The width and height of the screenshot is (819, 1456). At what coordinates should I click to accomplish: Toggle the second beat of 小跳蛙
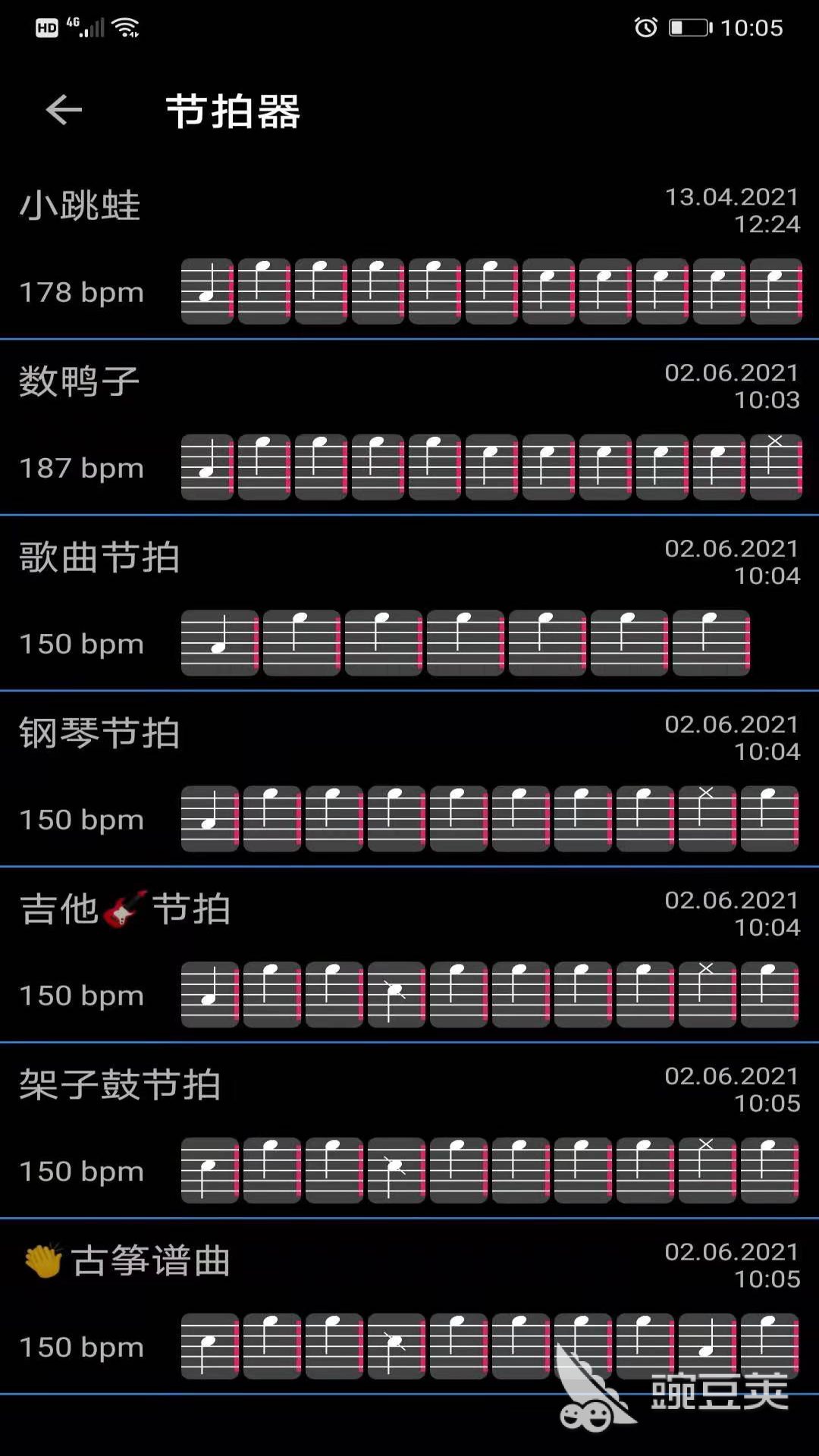tap(263, 292)
